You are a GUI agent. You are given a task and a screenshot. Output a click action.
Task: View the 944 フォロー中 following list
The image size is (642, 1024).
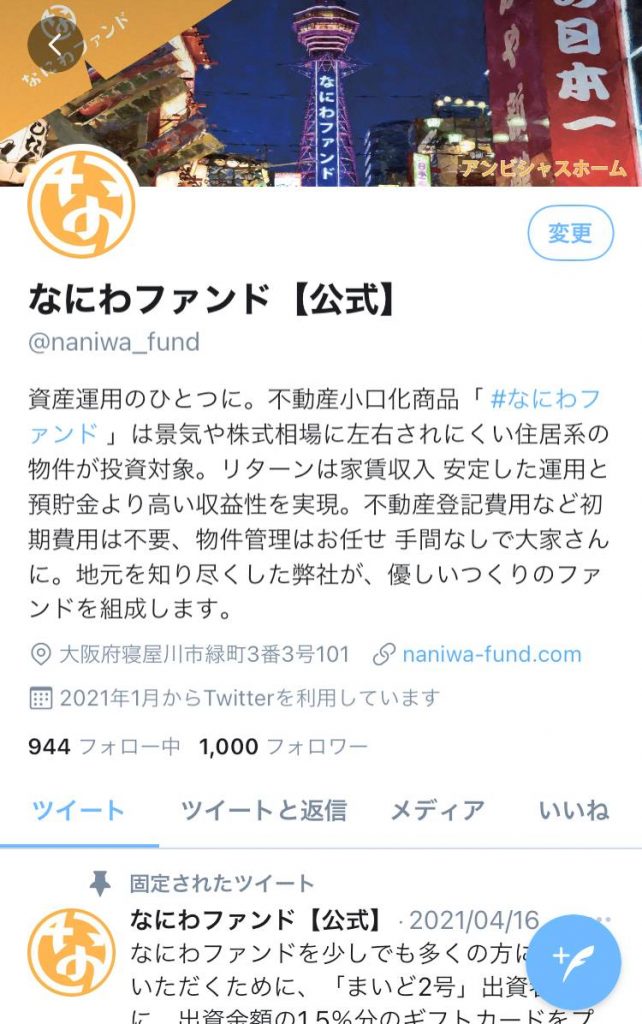[x=104, y=746]
